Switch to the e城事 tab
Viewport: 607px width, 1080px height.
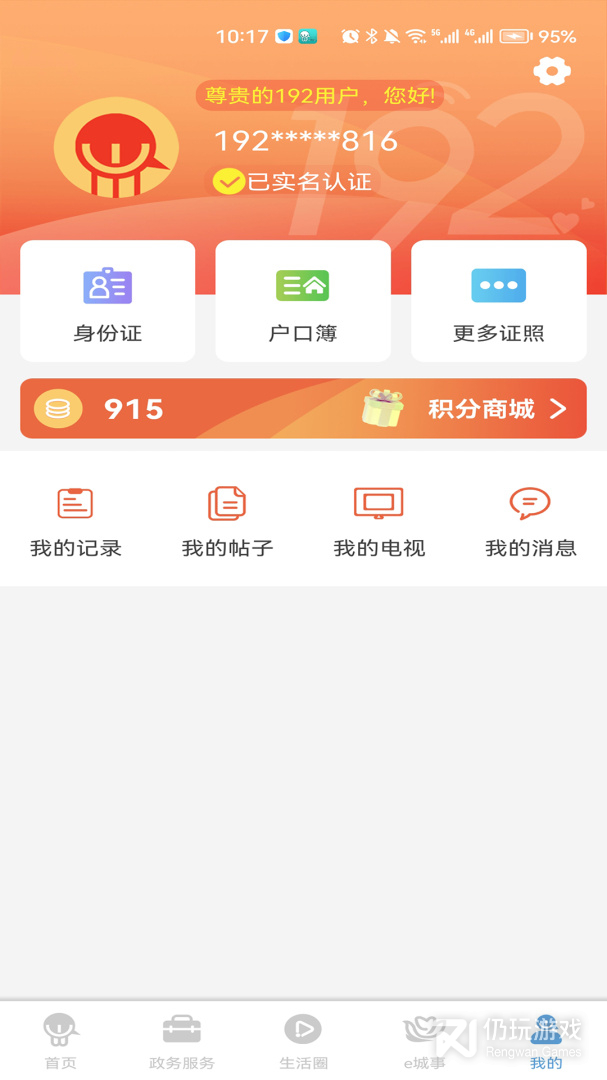[424, 1041]
